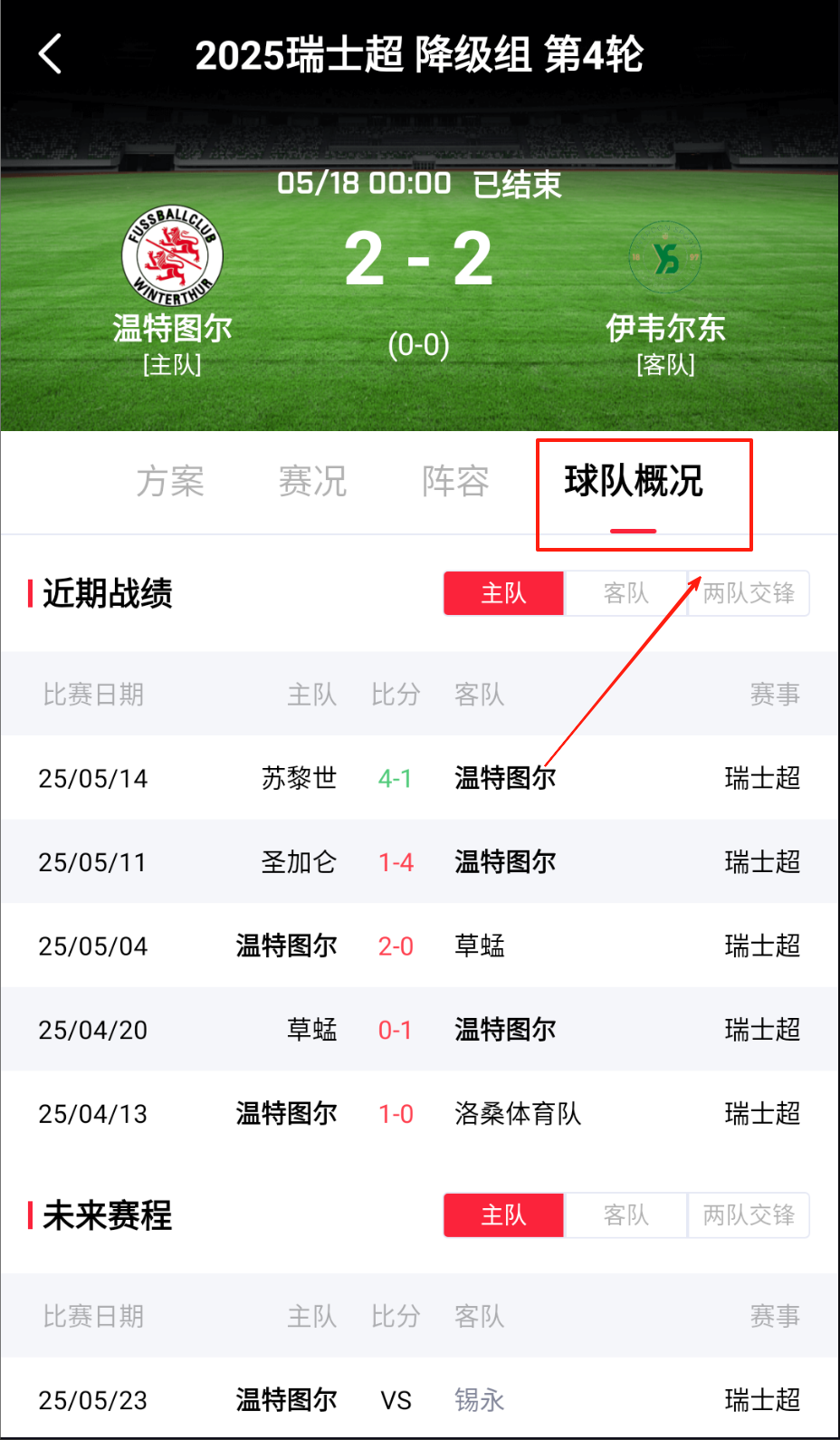View the 25/05/04 温特图尔 vs 草蜢 match

(419, 946)
